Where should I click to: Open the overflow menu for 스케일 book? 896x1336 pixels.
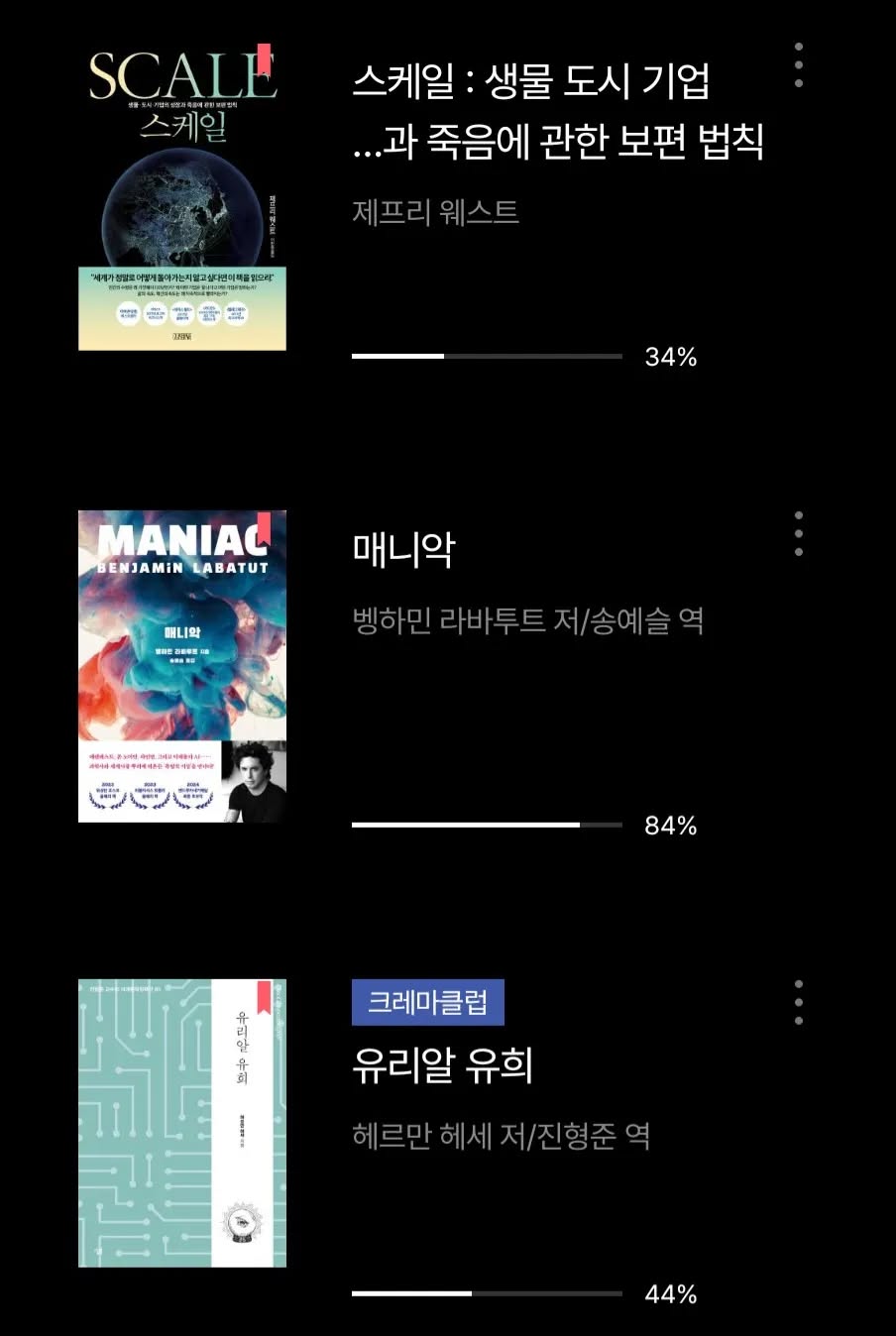coord(799,65)
